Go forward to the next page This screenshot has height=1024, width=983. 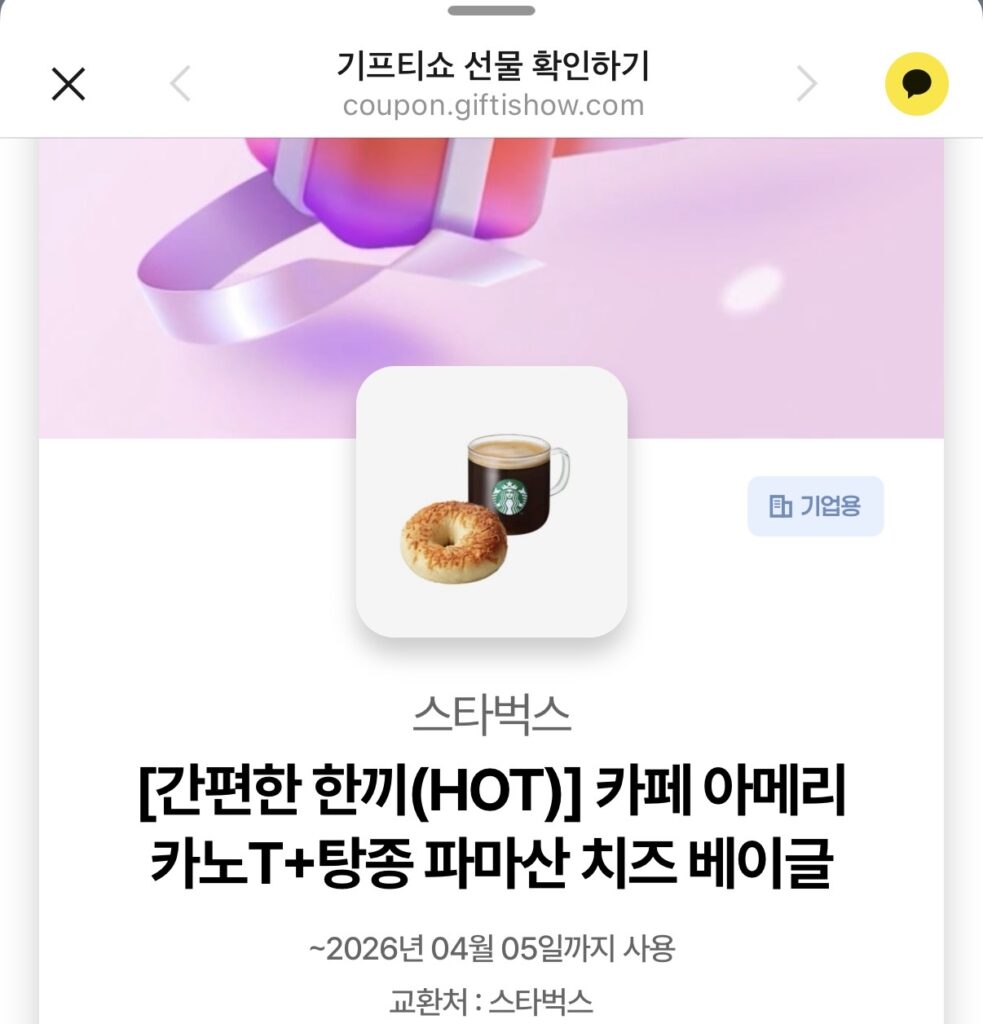click(x=806, y=85)
